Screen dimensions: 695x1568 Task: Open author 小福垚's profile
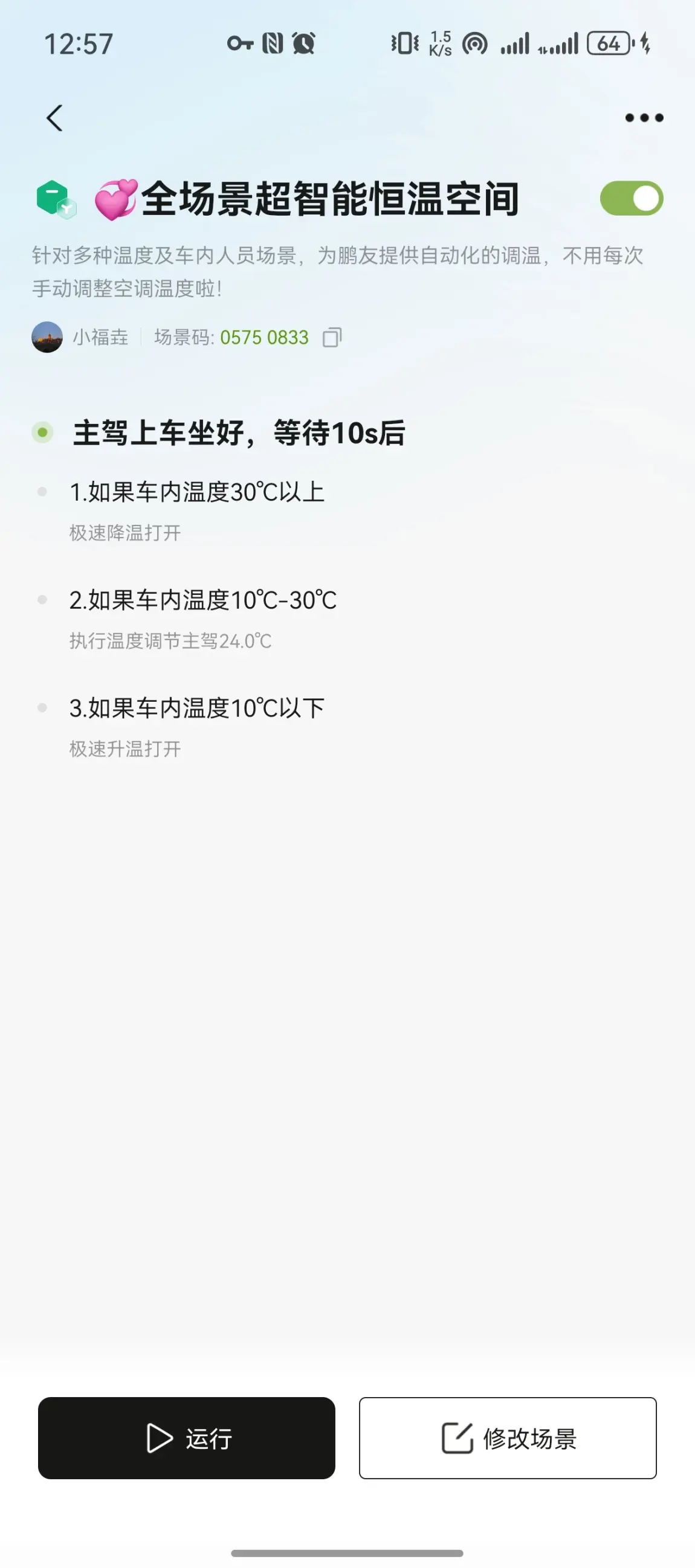point(80,337)
